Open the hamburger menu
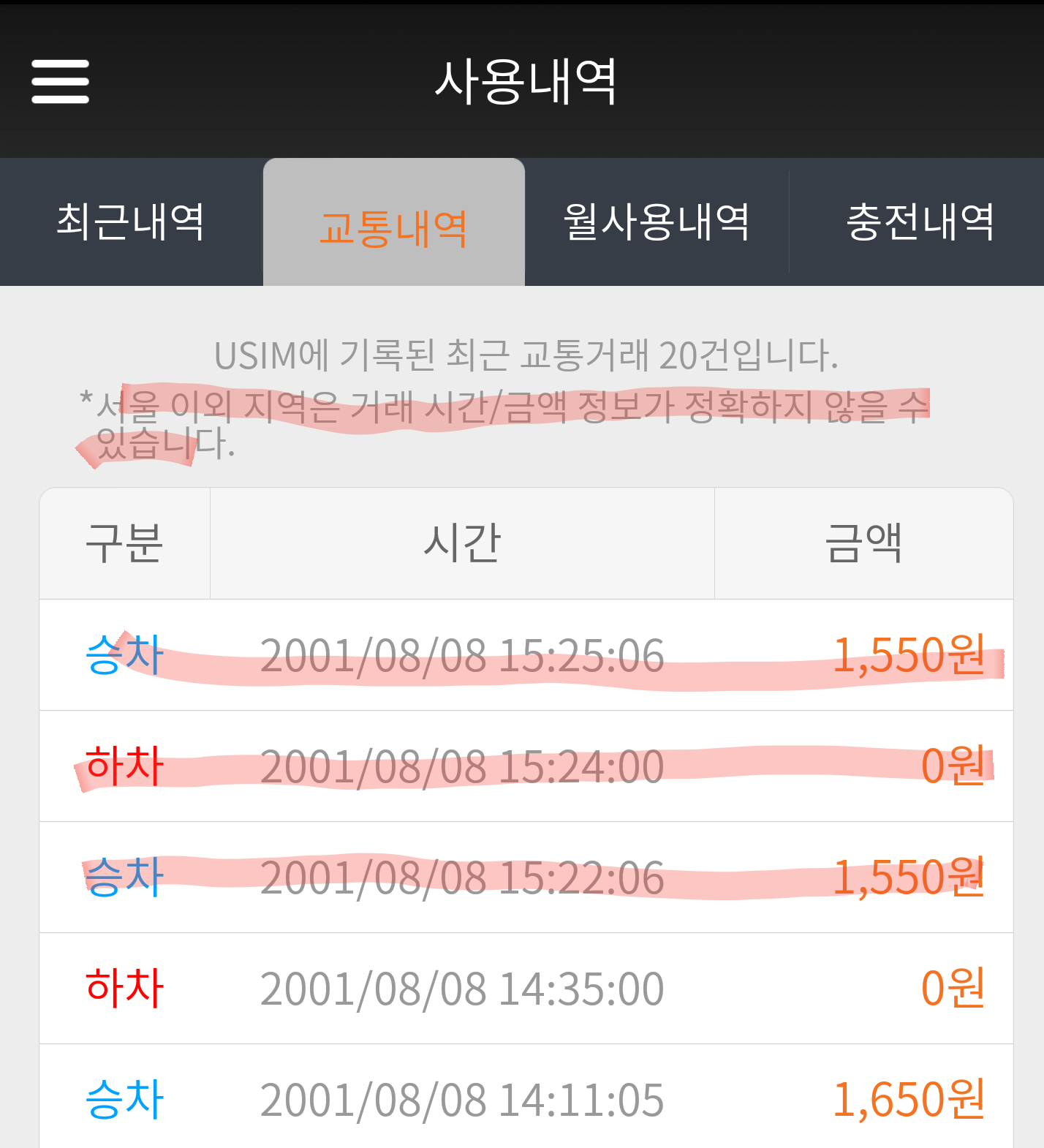 click(x=60, y=81)
